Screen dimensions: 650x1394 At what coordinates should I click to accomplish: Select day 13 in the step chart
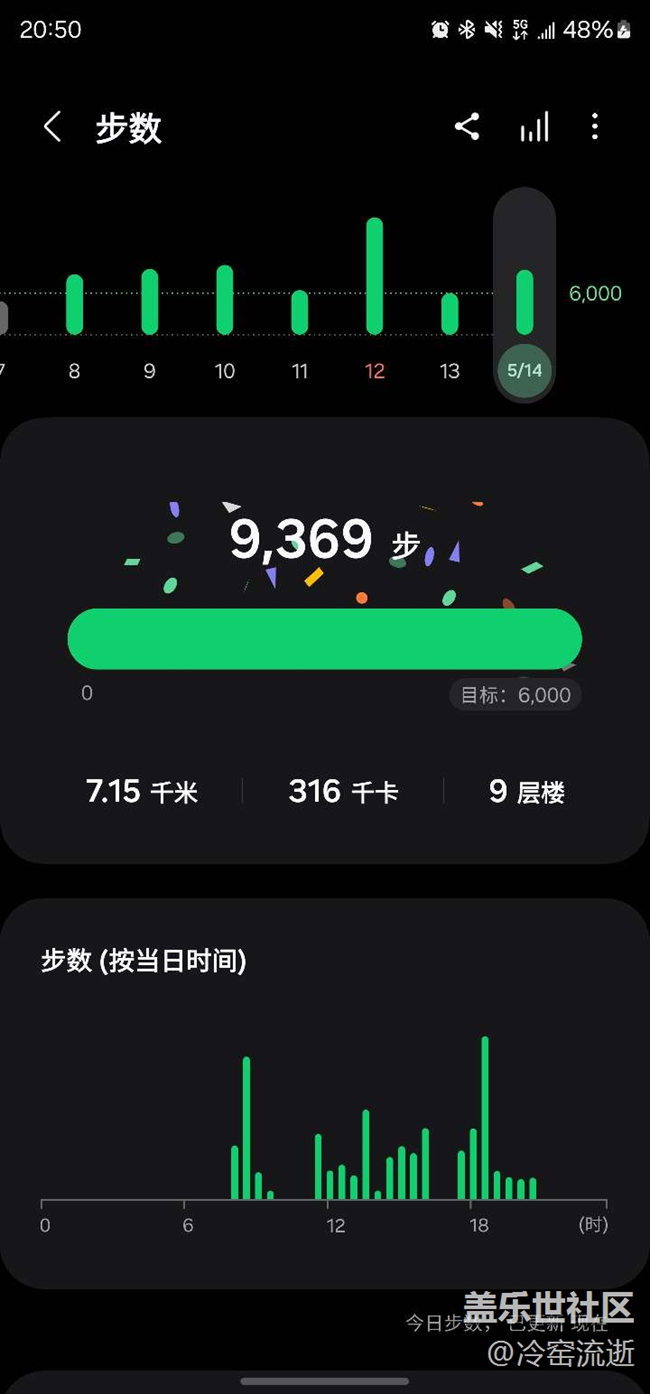click(x=450, y=314)
